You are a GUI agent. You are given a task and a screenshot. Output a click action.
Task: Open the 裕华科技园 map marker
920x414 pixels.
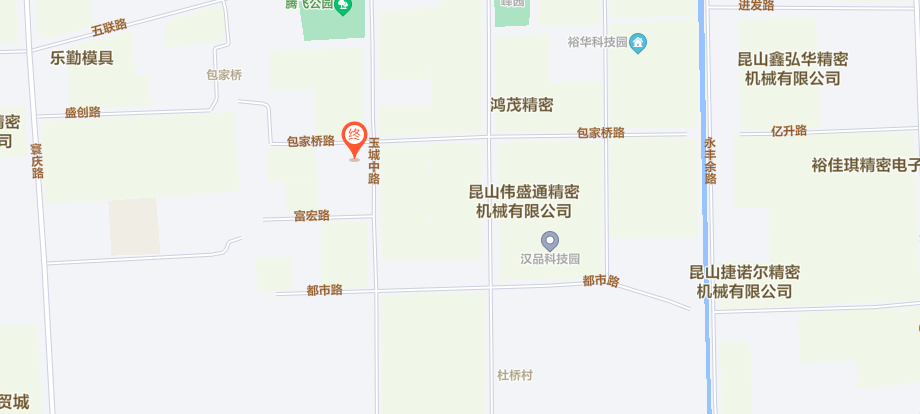point(639,42)
